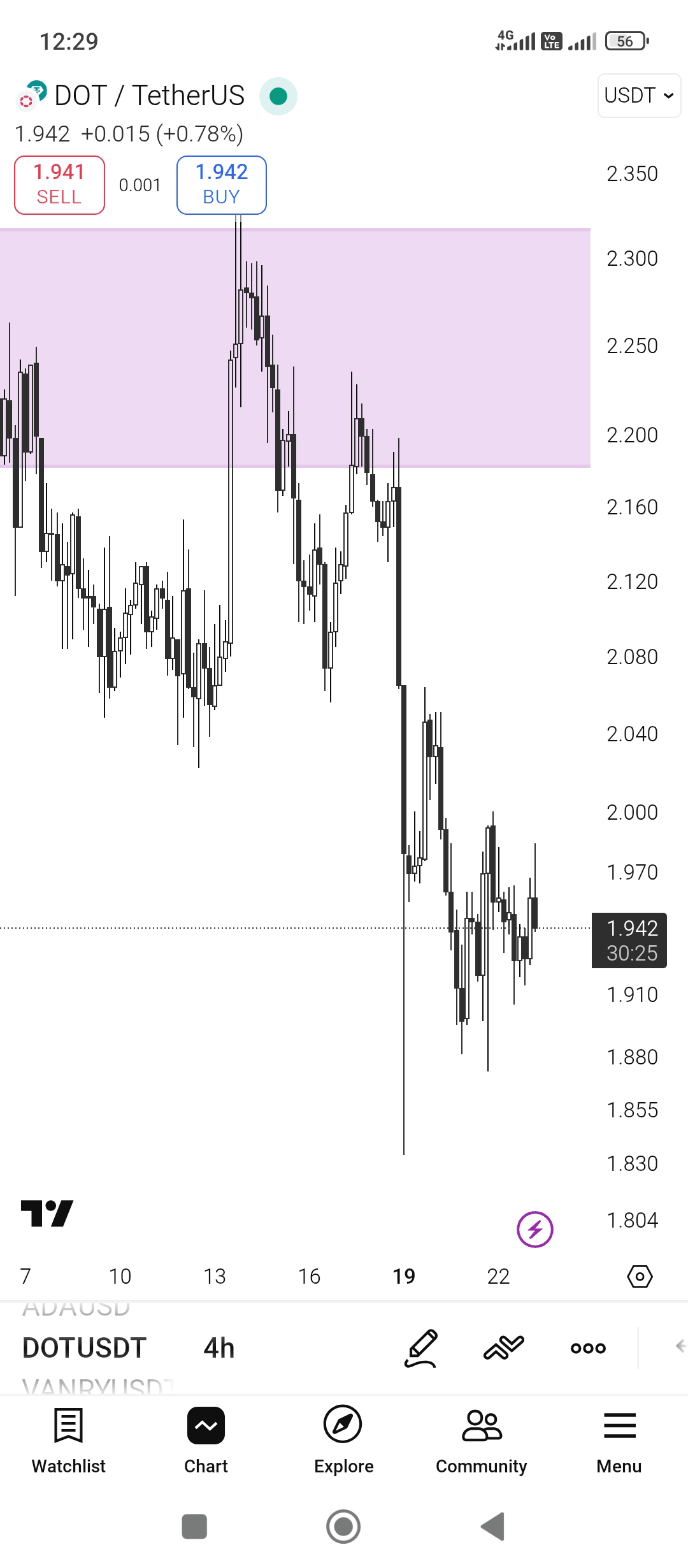Open the pencil drawing tools
688x1568 pixels.
click(421, 1347)
